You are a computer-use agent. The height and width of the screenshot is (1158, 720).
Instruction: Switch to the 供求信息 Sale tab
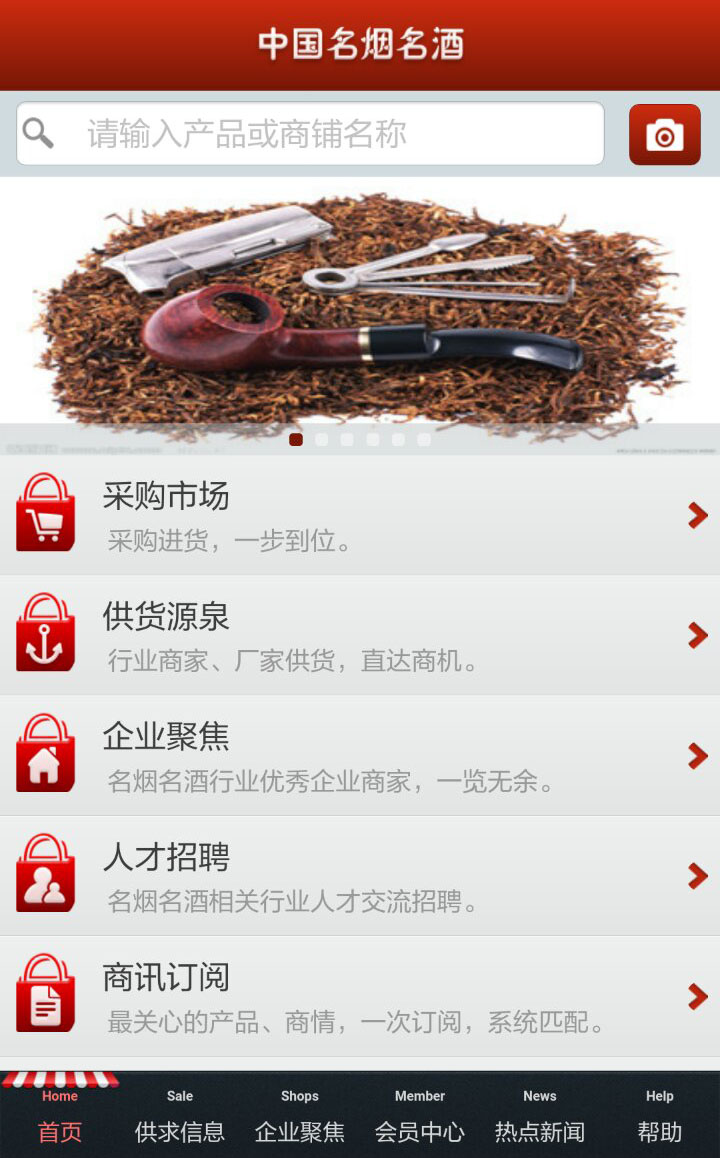point(180,1116)
